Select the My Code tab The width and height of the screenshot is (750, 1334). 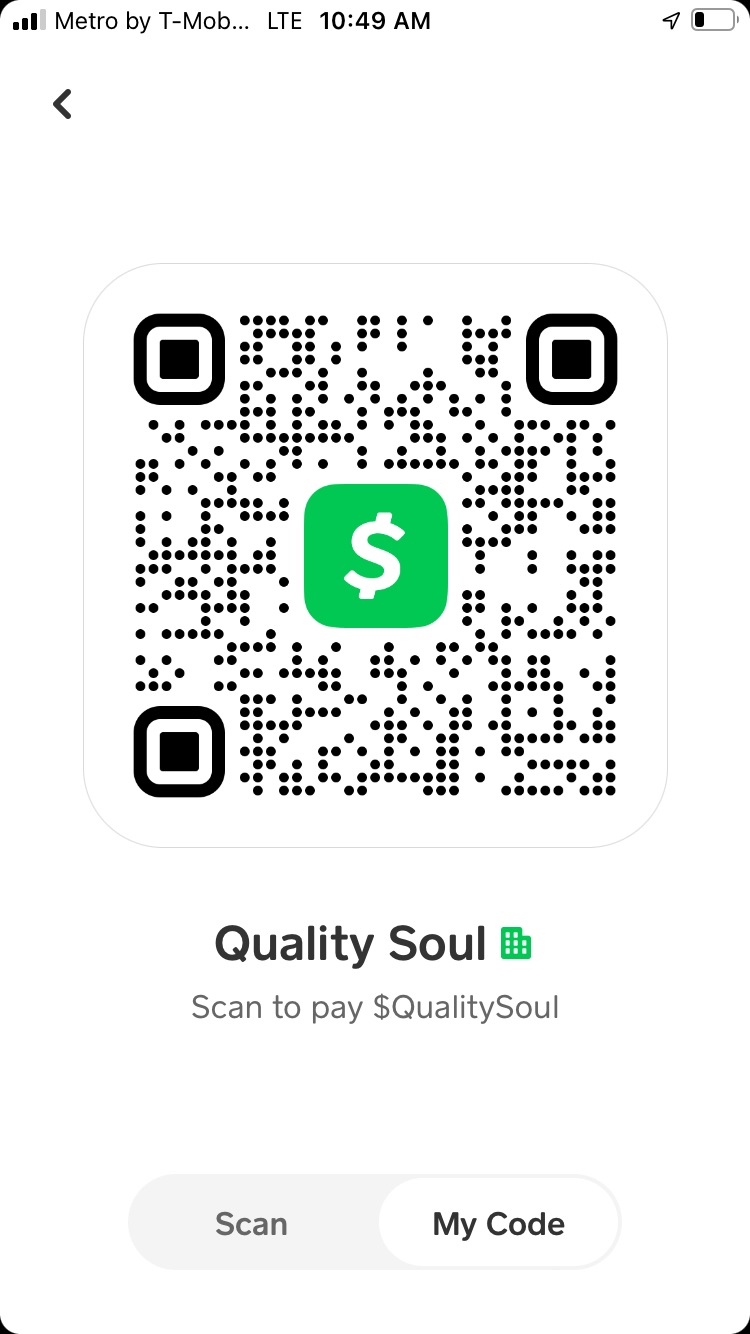(x=498, y=1224)
